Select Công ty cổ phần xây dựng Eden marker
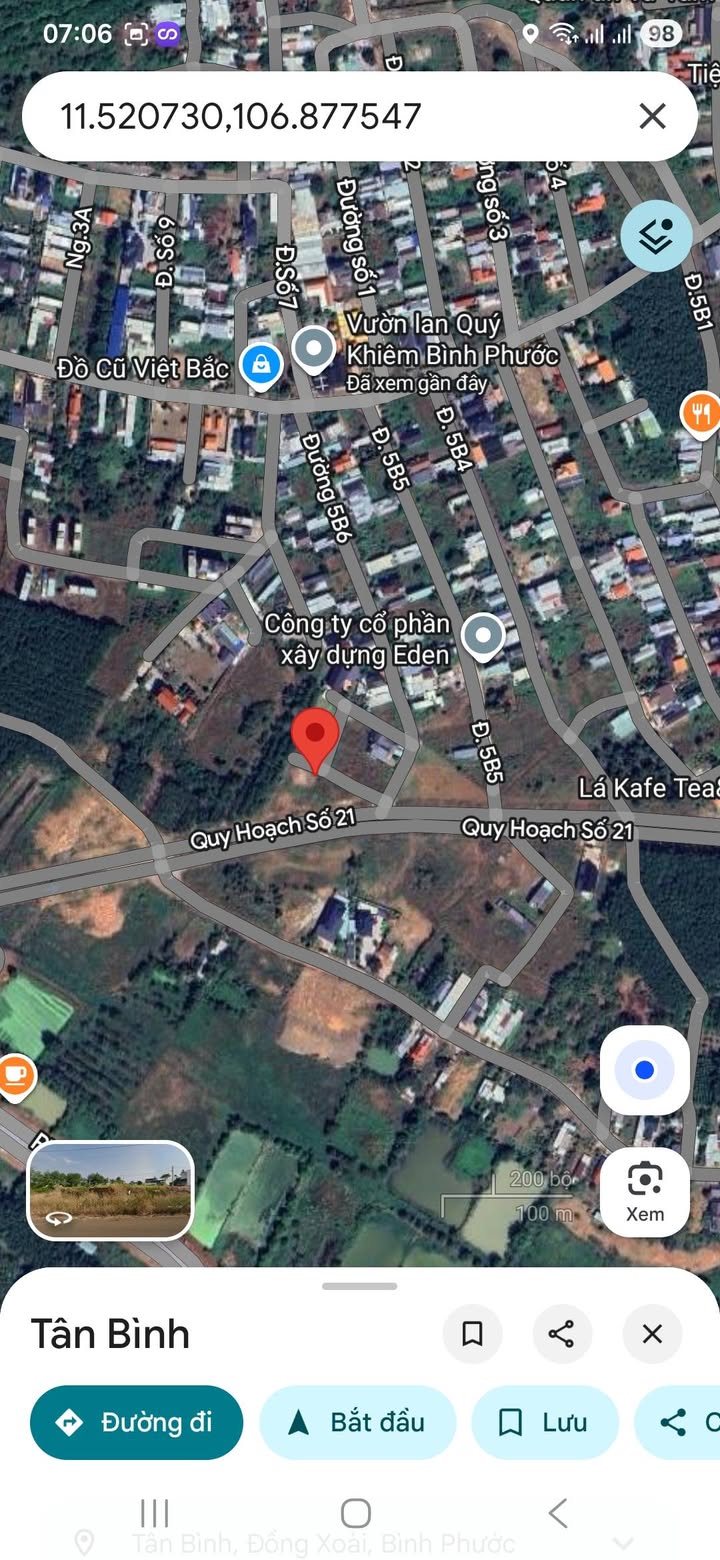720x1560 pixels. point(485,636)
